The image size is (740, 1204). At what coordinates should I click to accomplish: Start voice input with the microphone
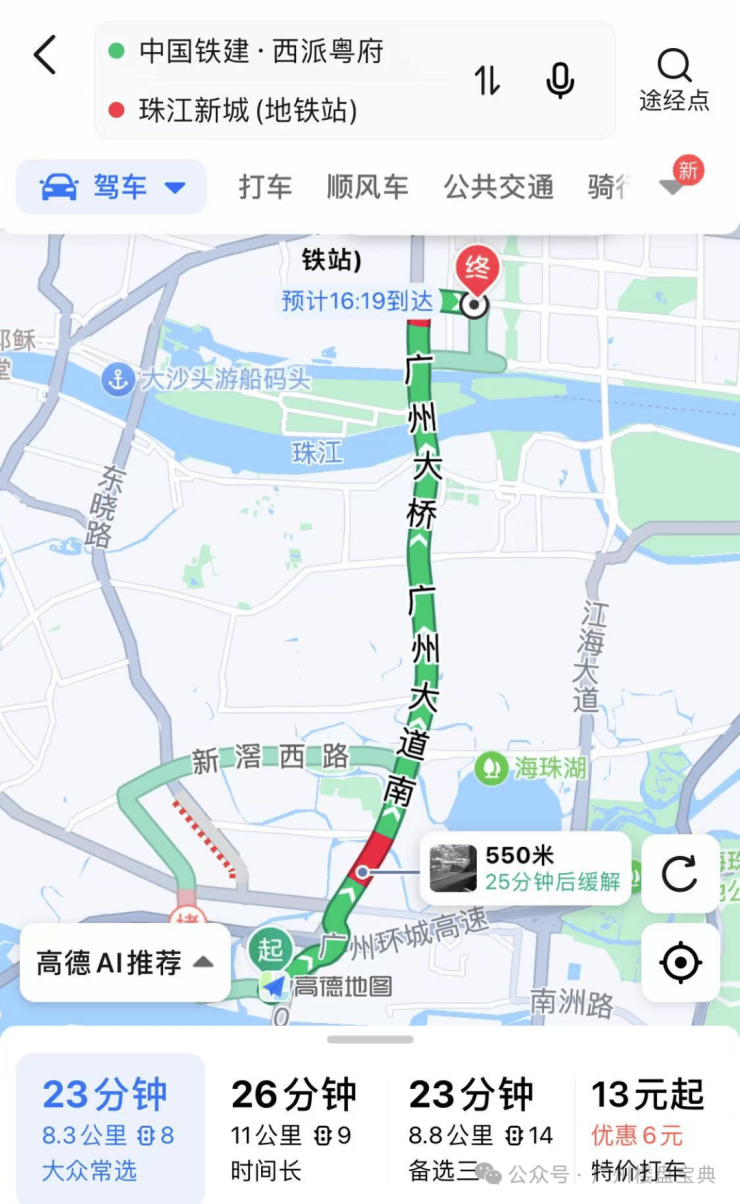[x=560, y=80]
